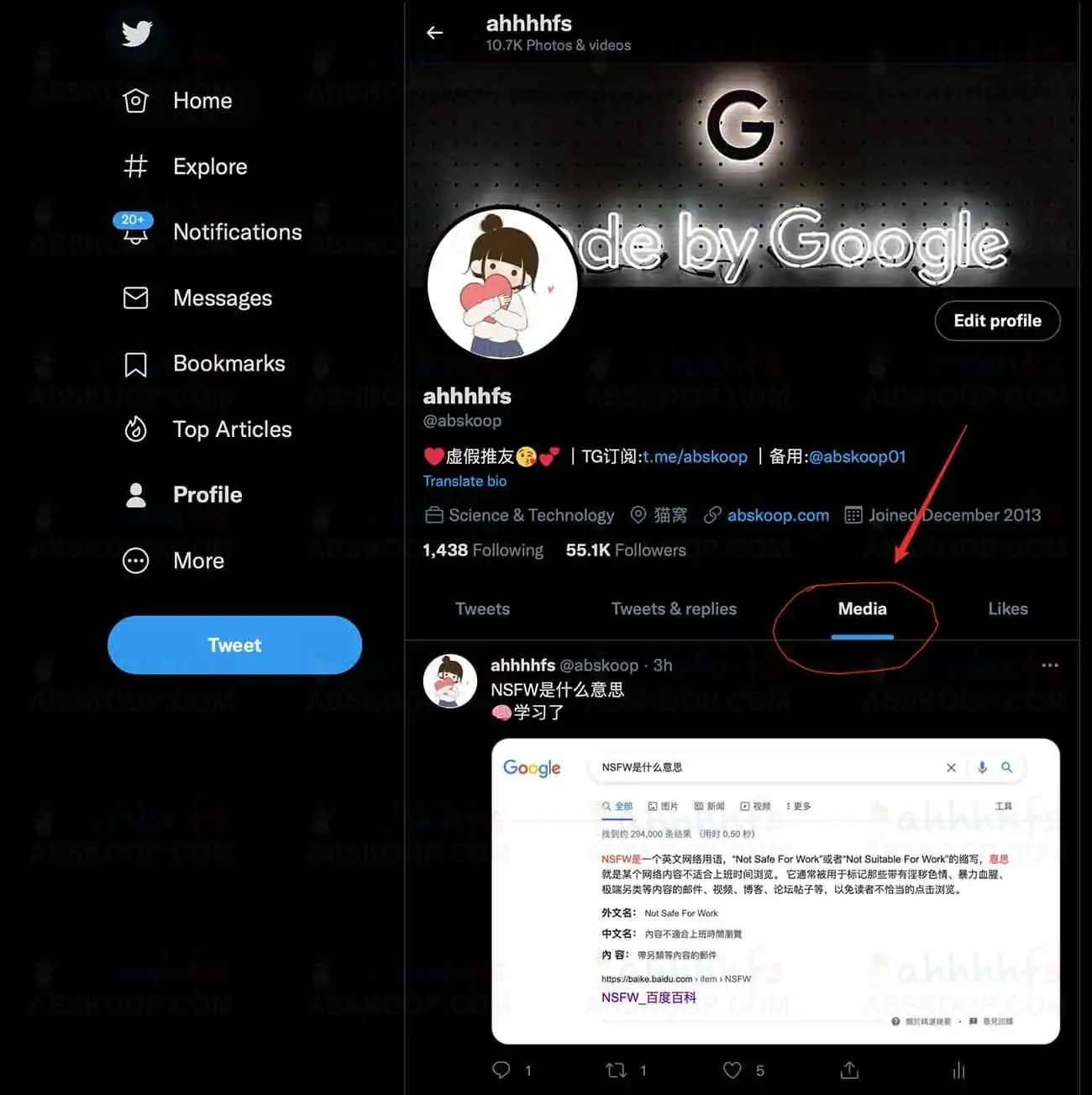View the 55.1K Followers list

625,550
